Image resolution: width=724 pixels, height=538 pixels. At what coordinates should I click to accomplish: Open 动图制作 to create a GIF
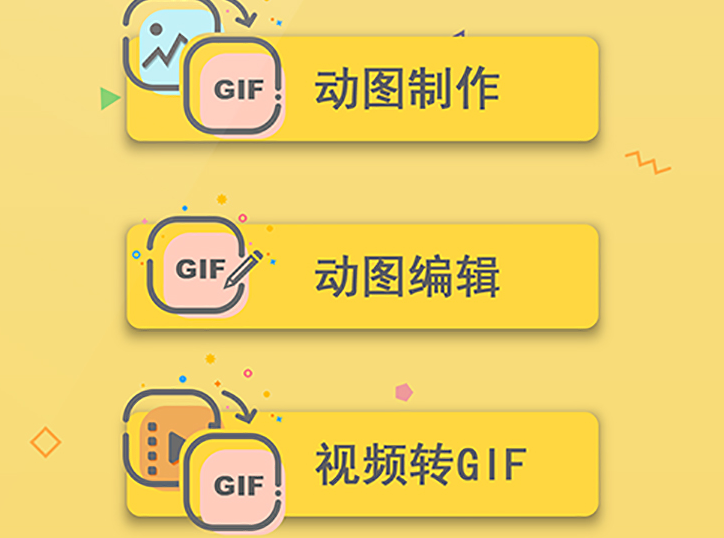[x=405, y=89]
